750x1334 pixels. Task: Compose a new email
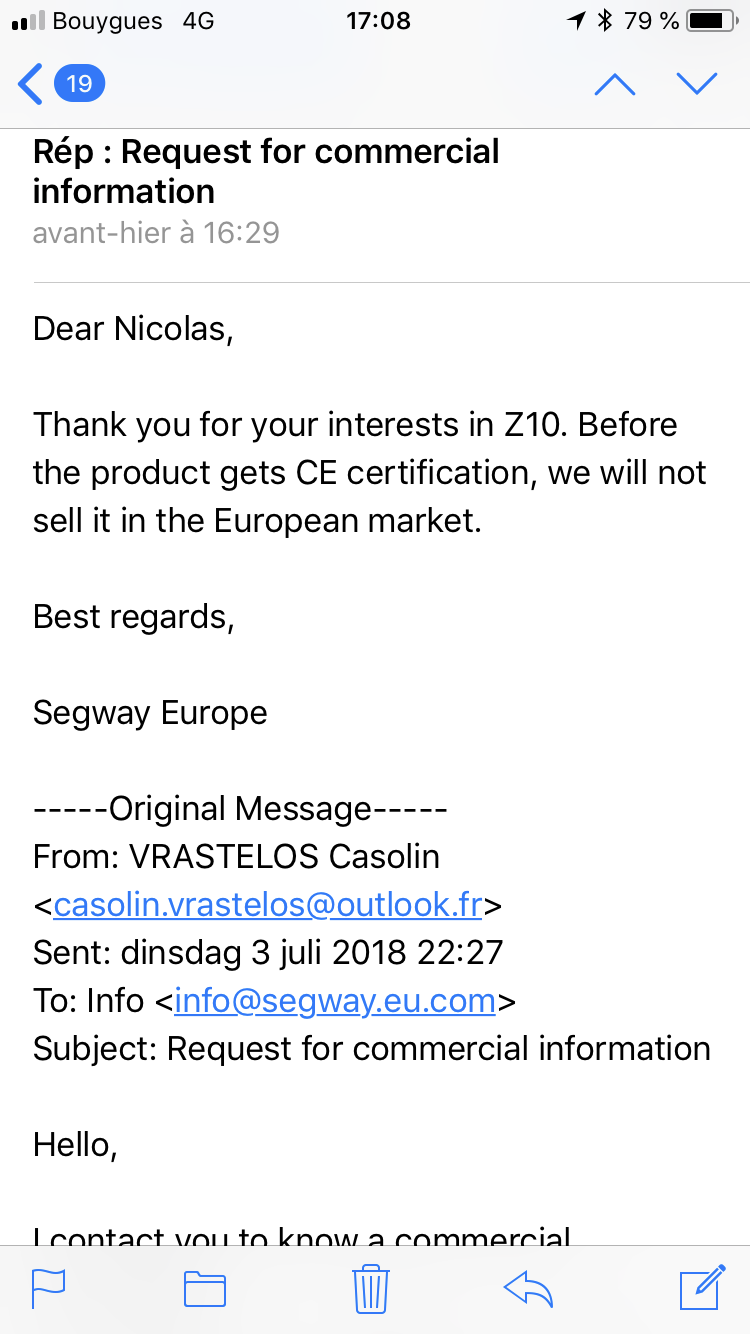(x=702, y=1287)
